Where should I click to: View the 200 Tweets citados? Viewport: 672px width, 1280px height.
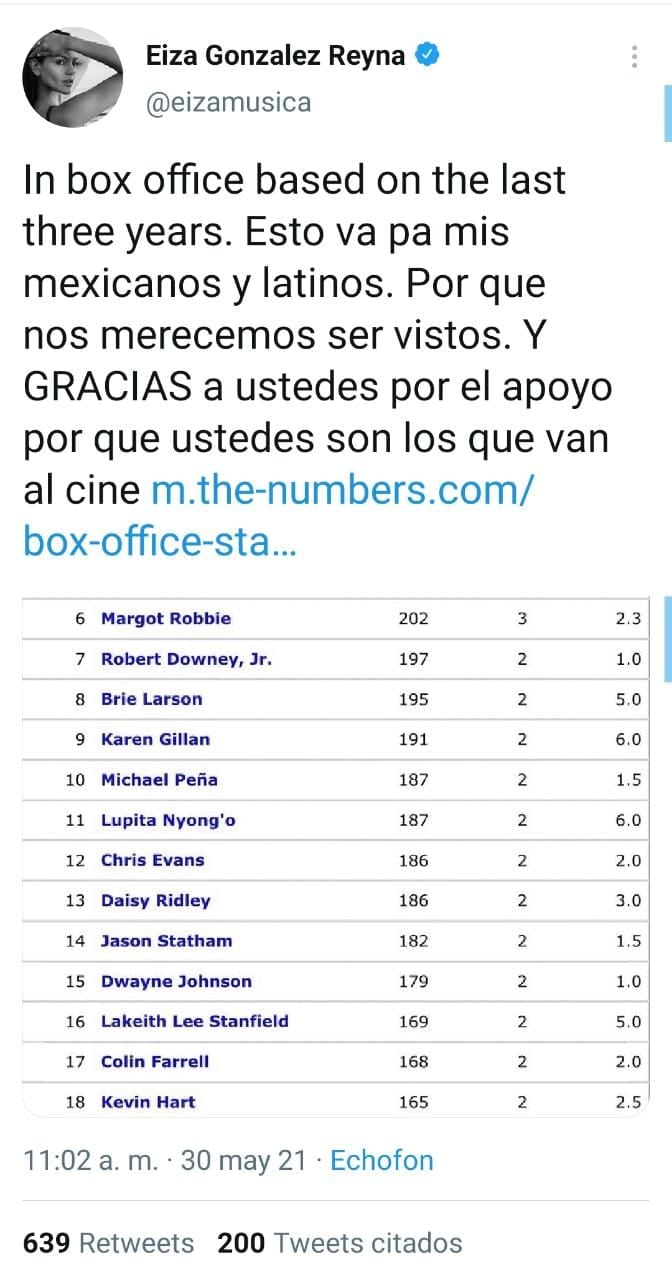tap(340, 1243)
